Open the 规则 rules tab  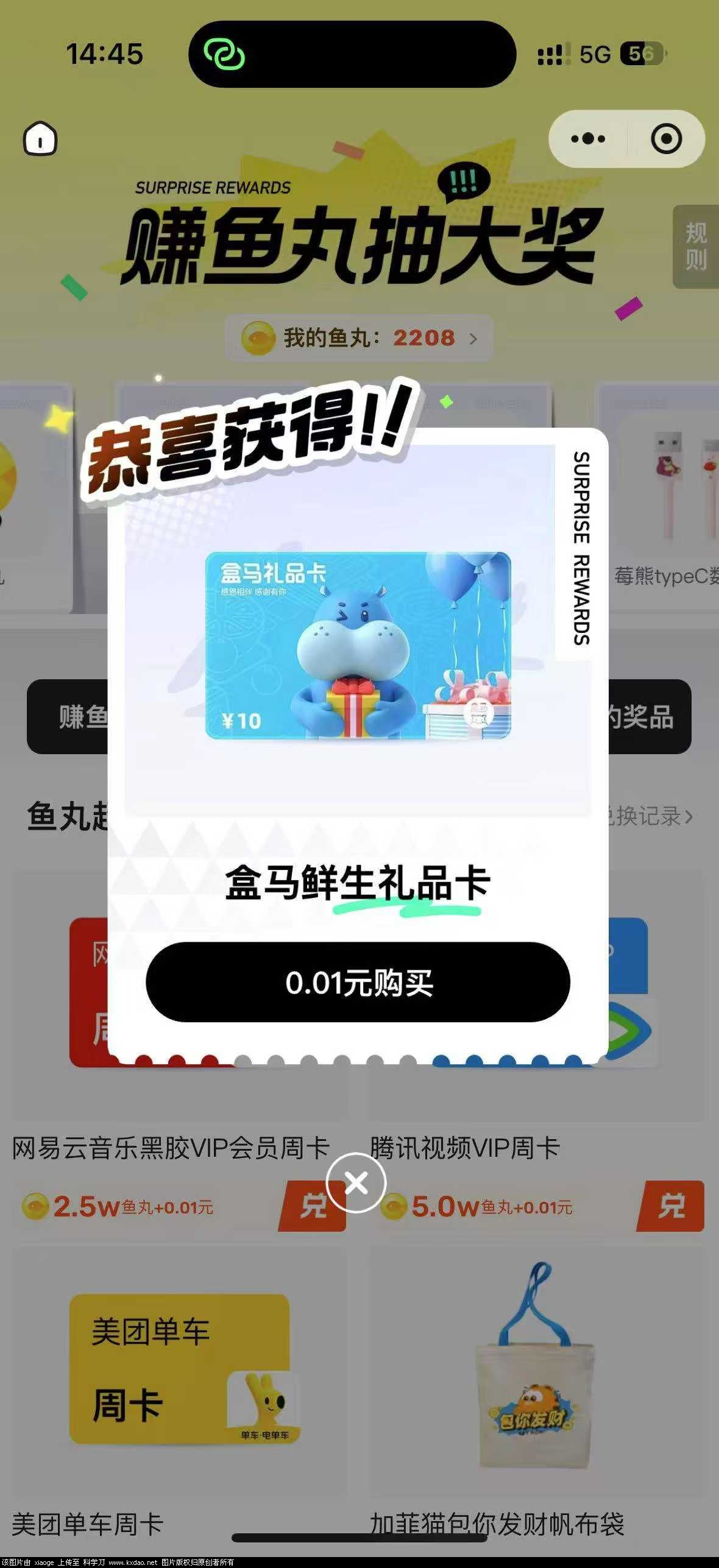pos(696,247)
